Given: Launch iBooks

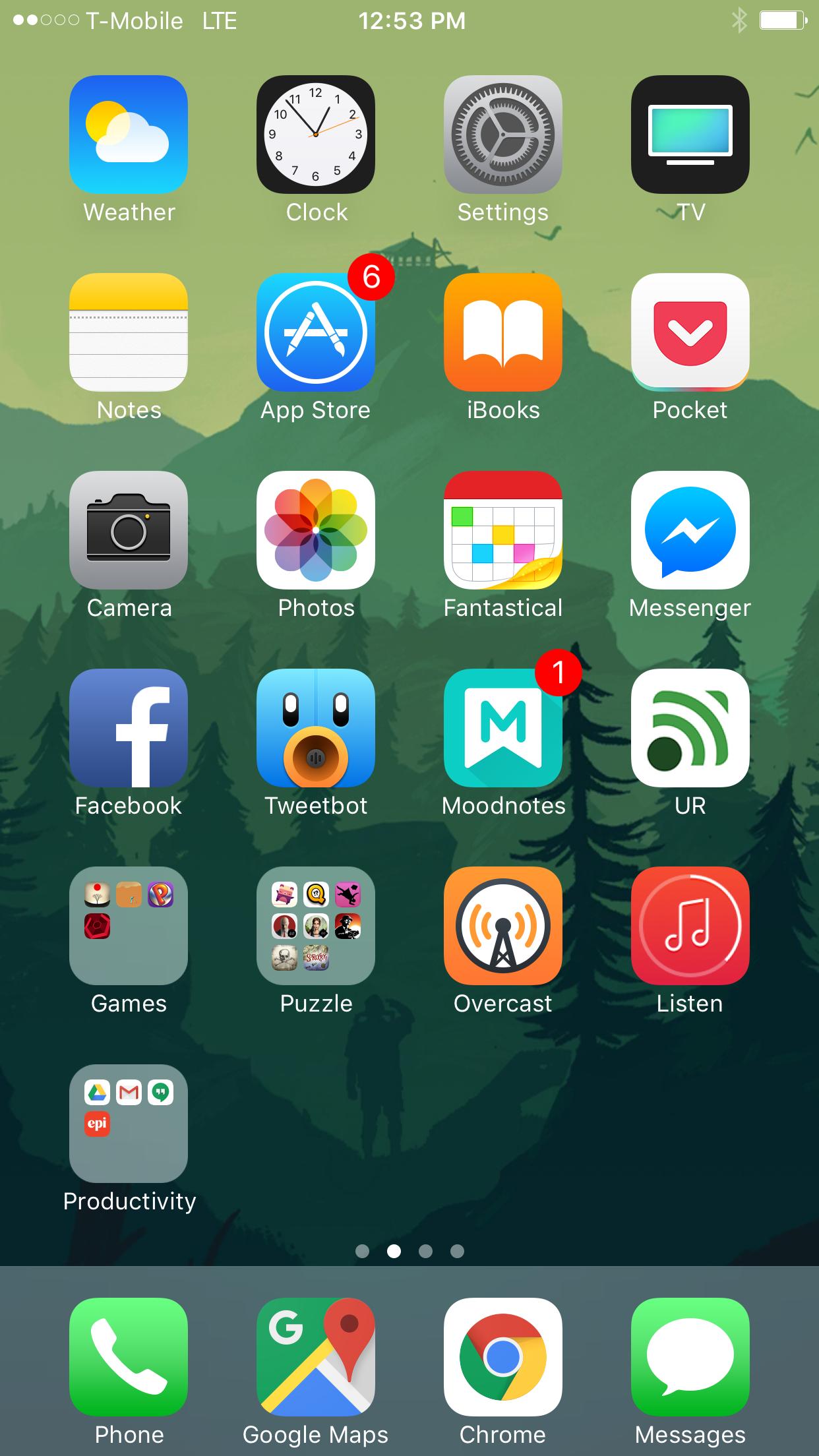Looking at the screenshot, I should pyautogui.click(x=503, y=332).
